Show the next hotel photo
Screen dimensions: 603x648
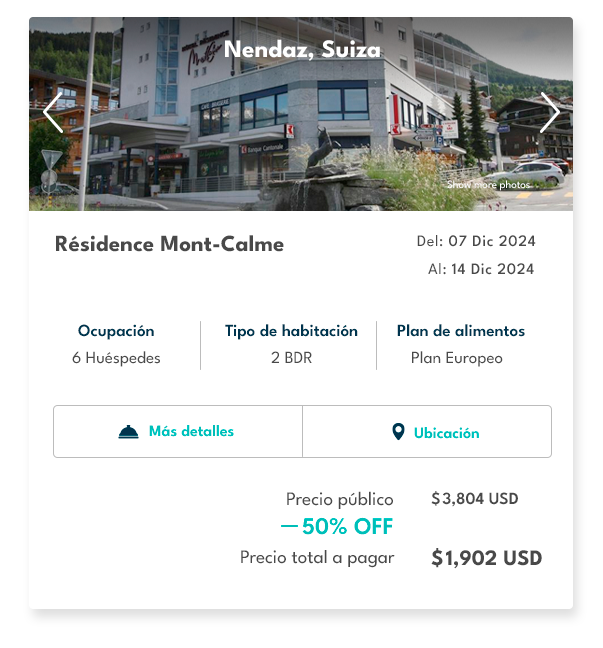pyautogui.click(x=549, y=112)
